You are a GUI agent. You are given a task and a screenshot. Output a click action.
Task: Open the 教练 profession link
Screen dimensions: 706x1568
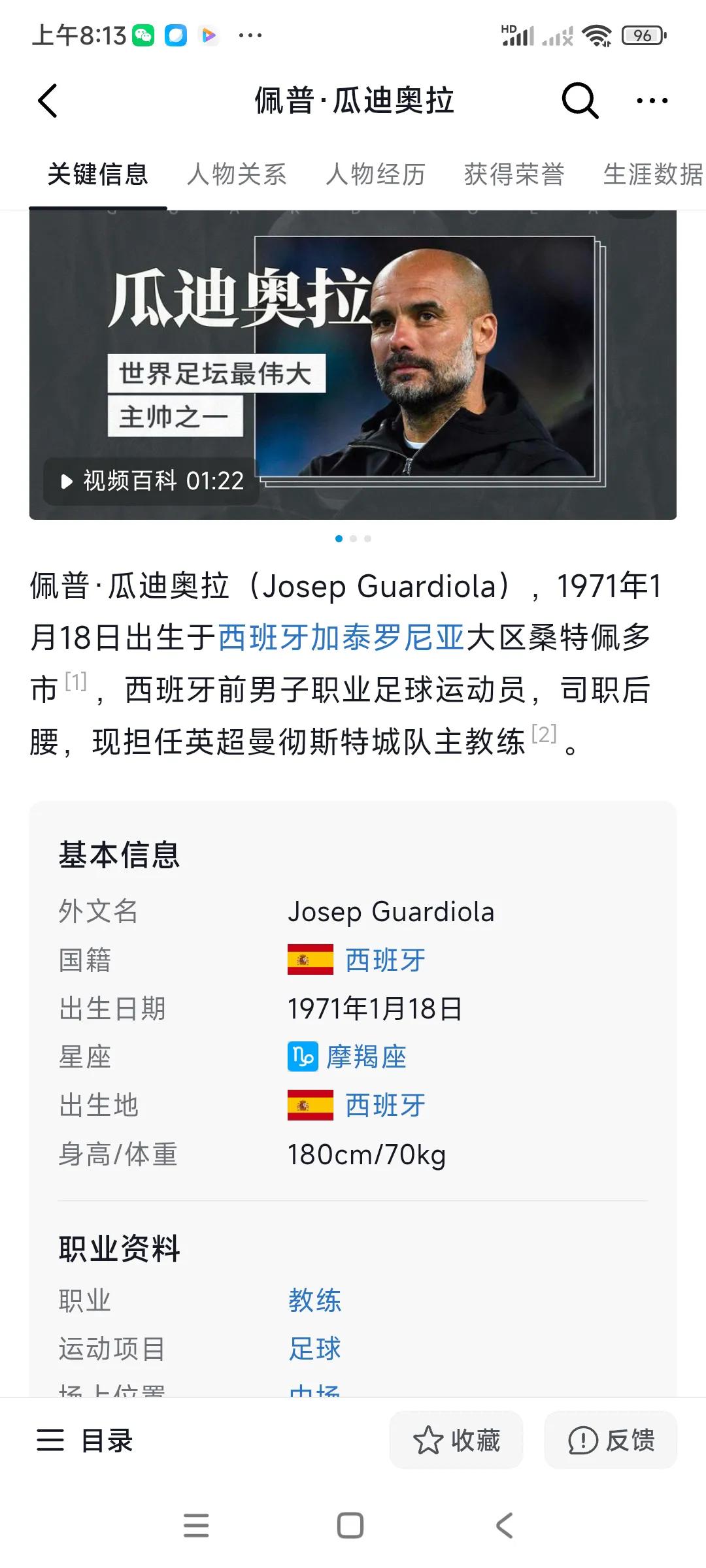tap(315, 1301)
